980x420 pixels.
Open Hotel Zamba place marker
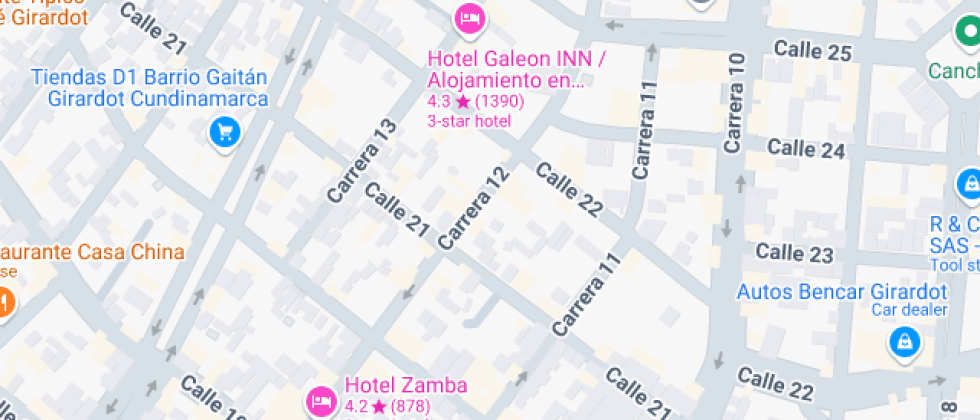tap(322, 398)
